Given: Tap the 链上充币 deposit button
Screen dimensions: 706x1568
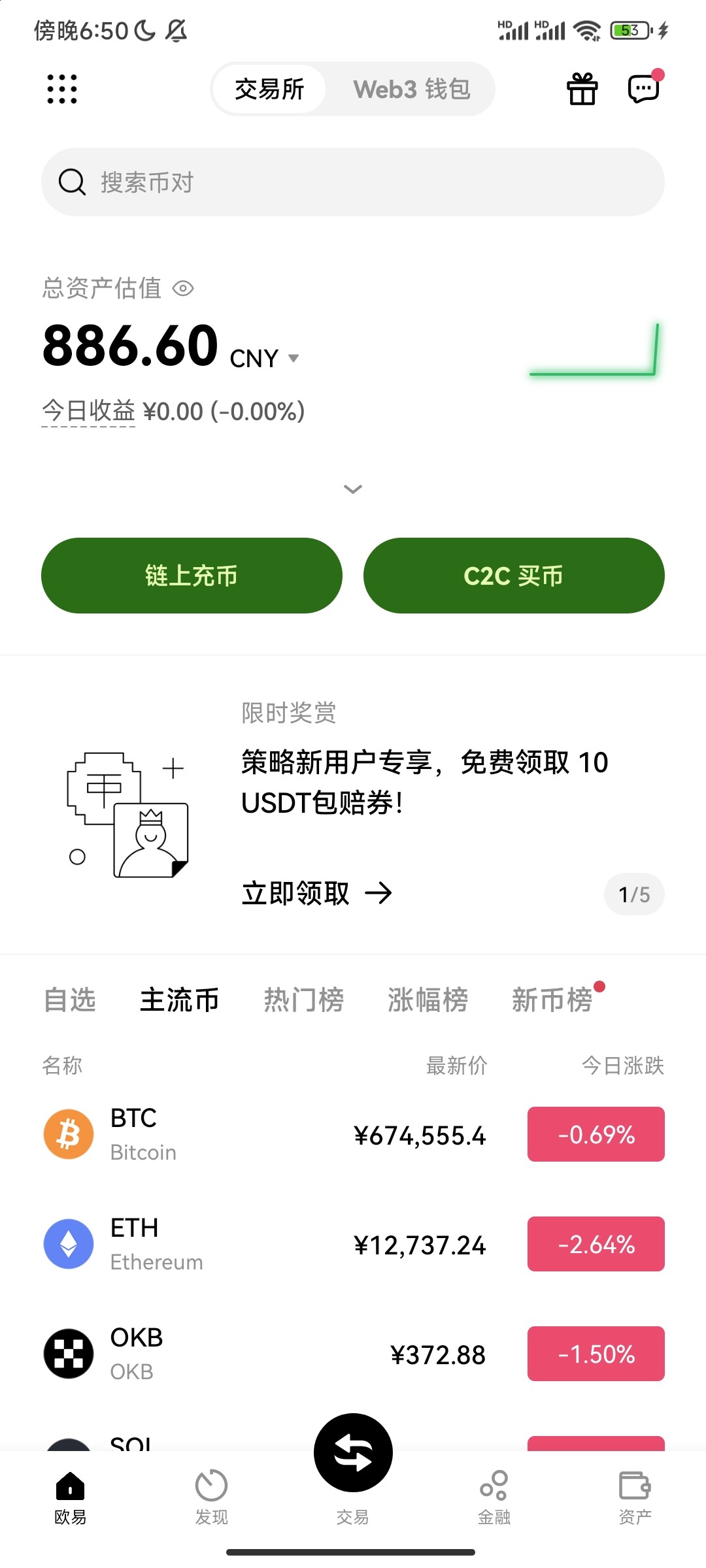Looking at the screenshot, I should point(192,576).
